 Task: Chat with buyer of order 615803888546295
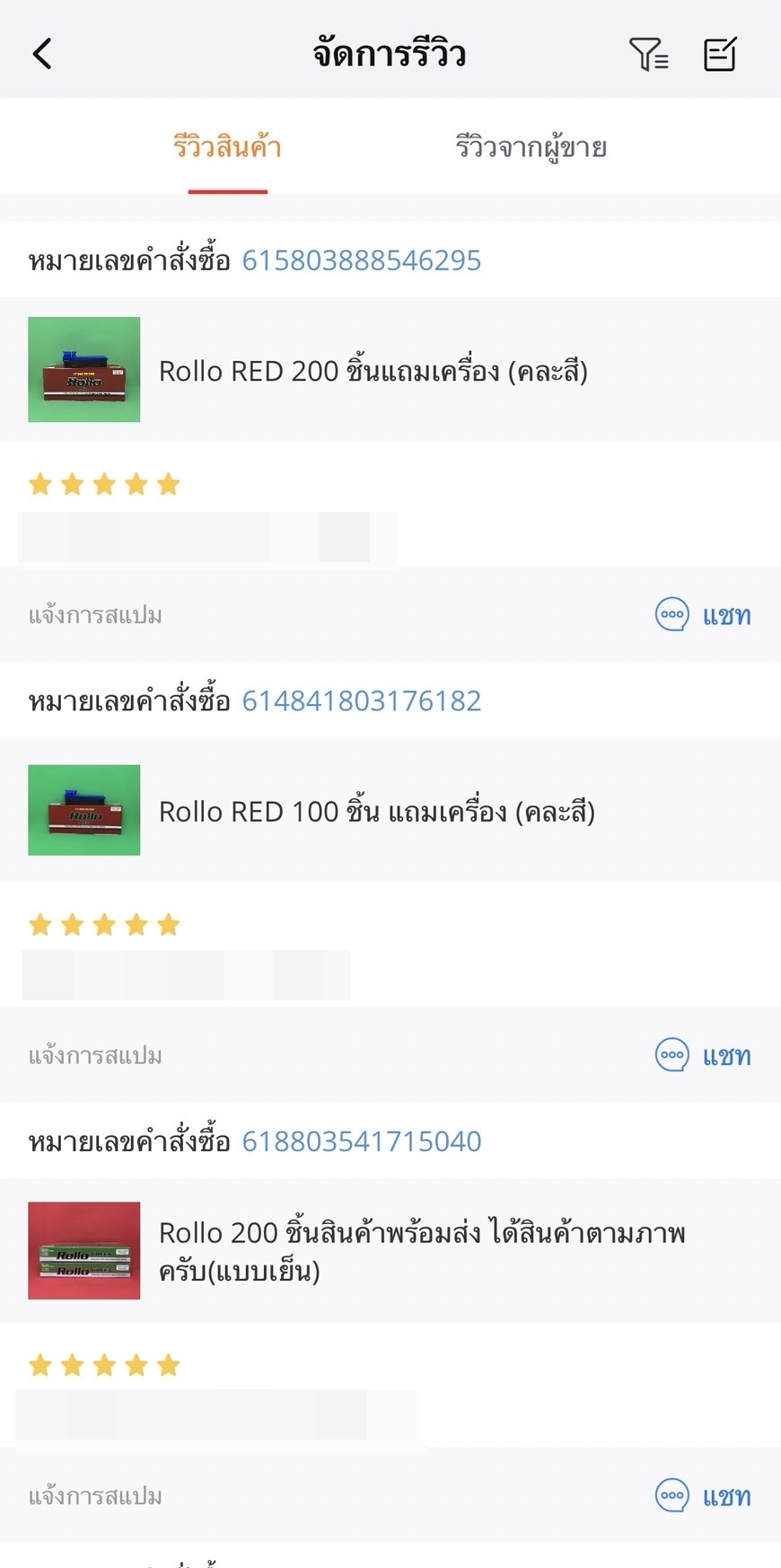pyautogui.click(x=703, y=615)
